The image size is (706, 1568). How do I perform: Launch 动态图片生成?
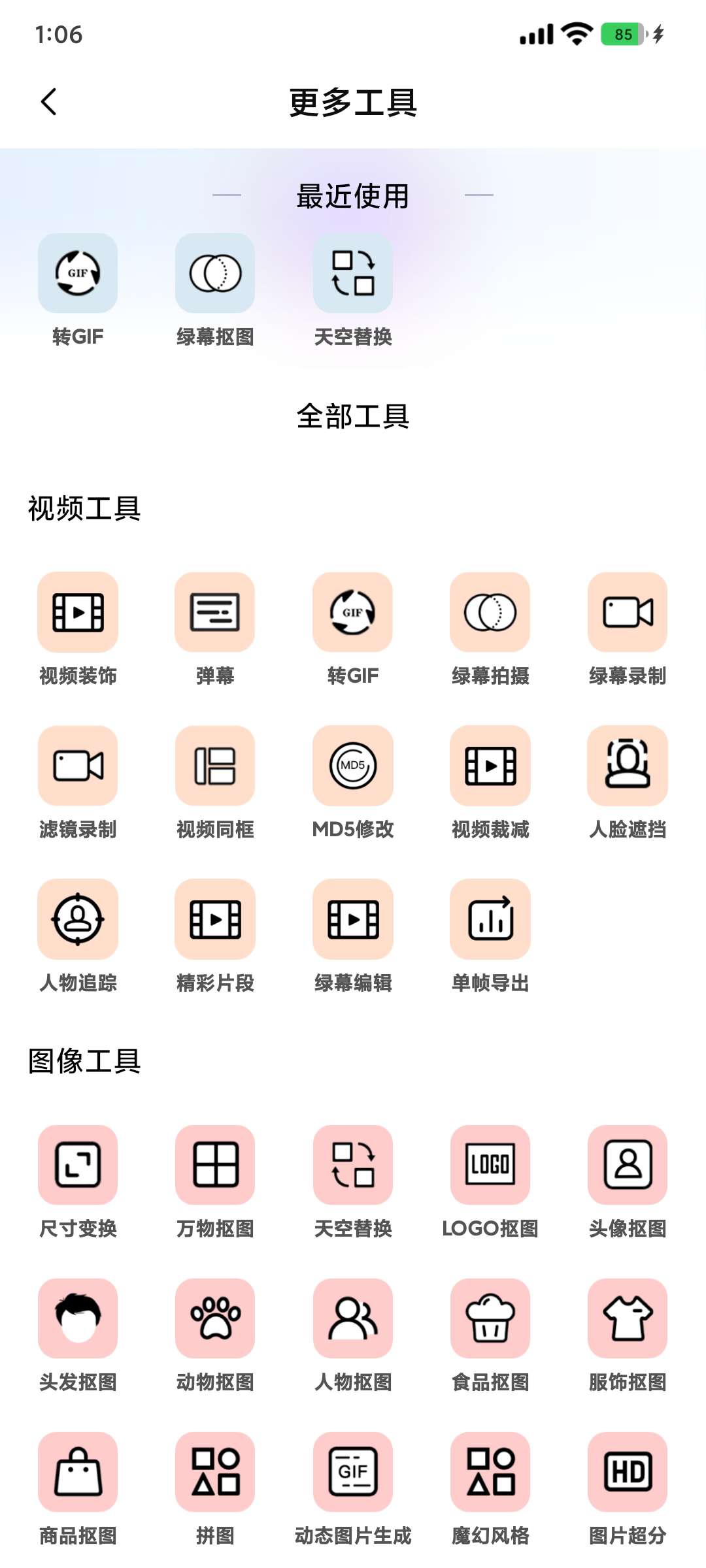(x=353, y=1472)
